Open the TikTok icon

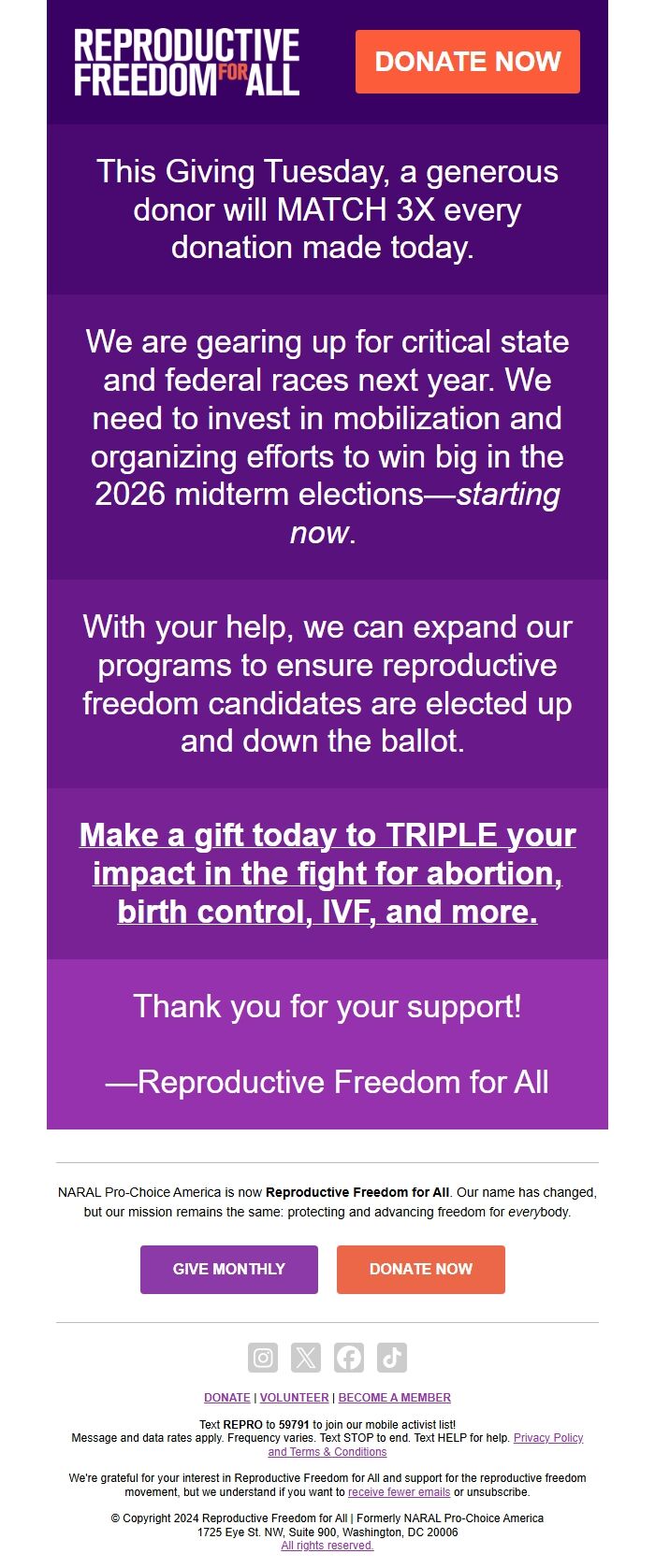pos(392,1358)
